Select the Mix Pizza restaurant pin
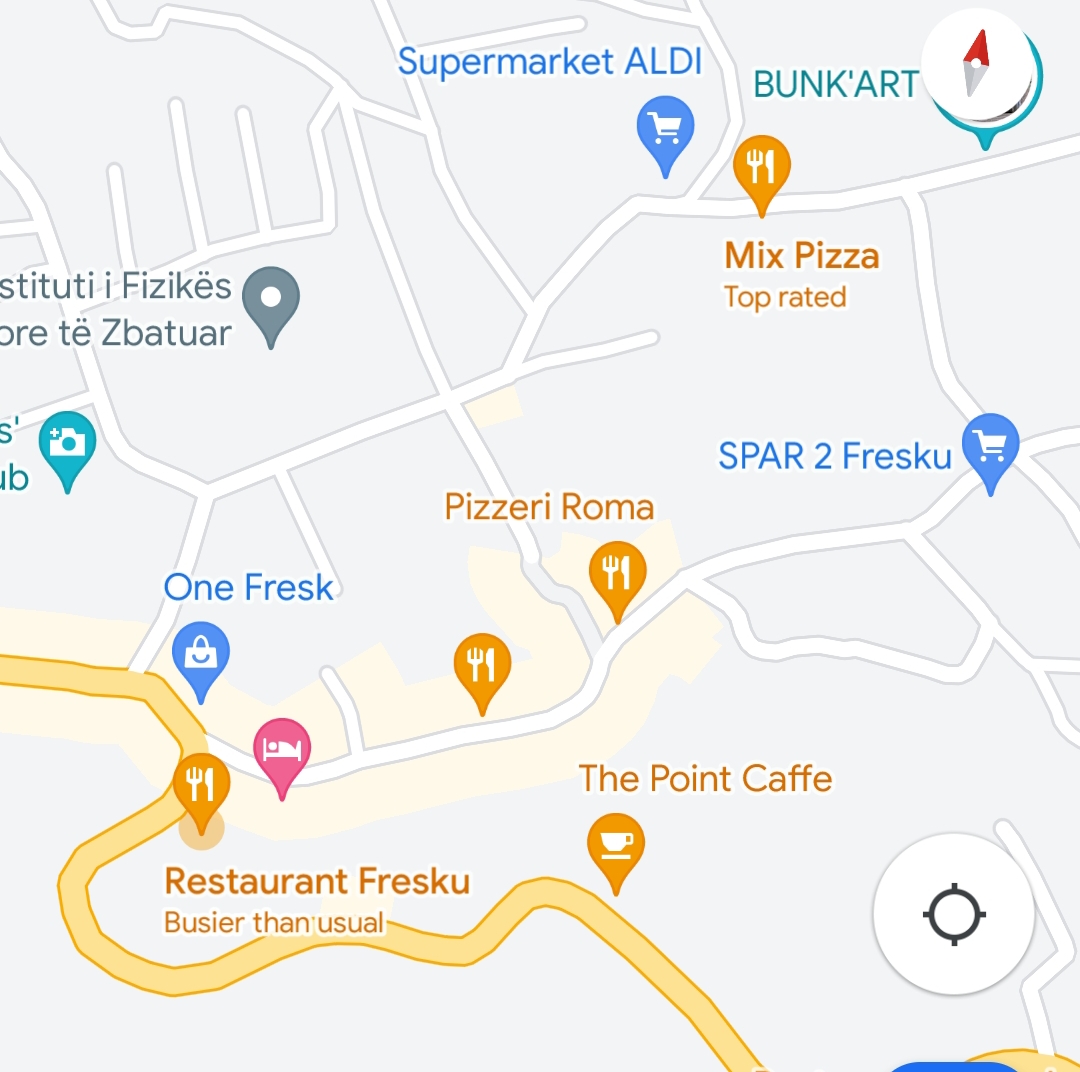The width and height of the screenshot is (1080, 1072). (x=762, y=166)
